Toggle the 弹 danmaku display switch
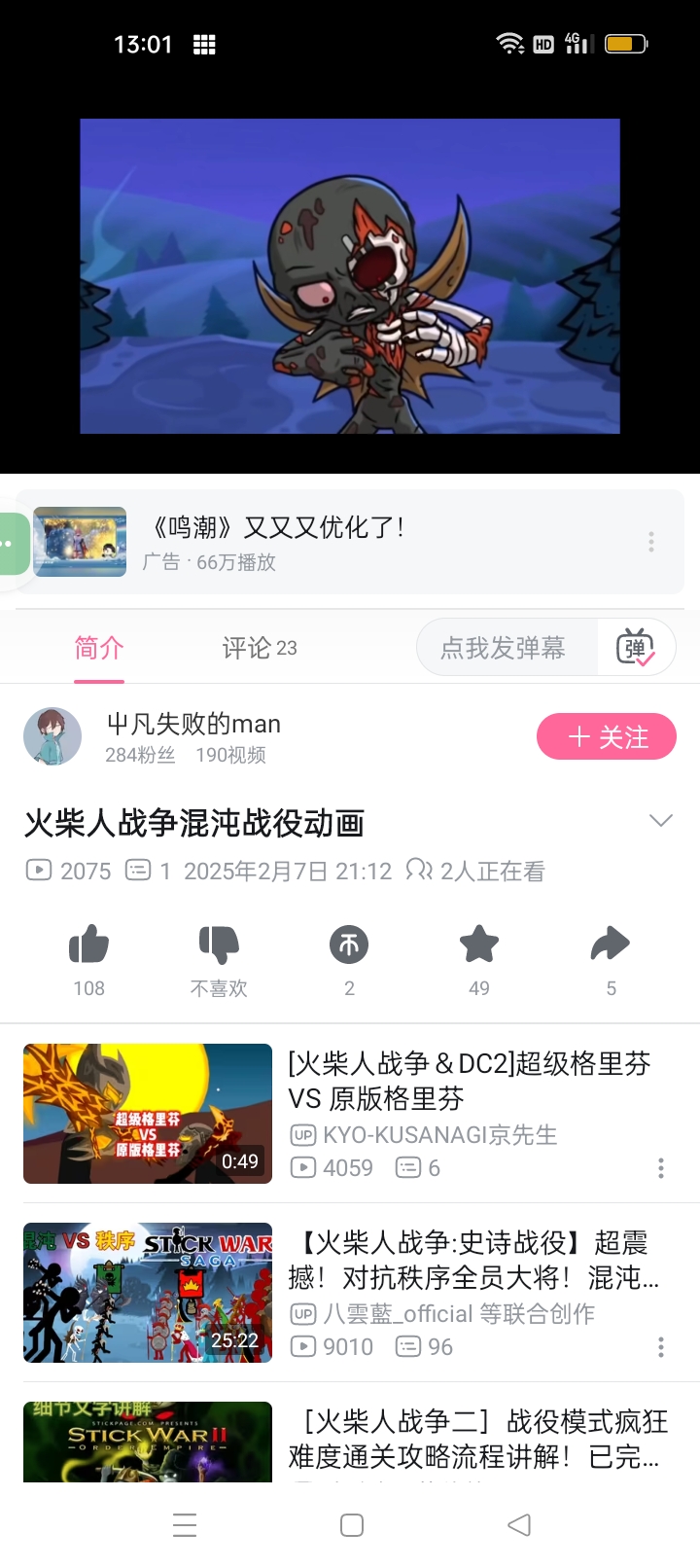This screenshot has height=1568, width=700. point(636,648)
